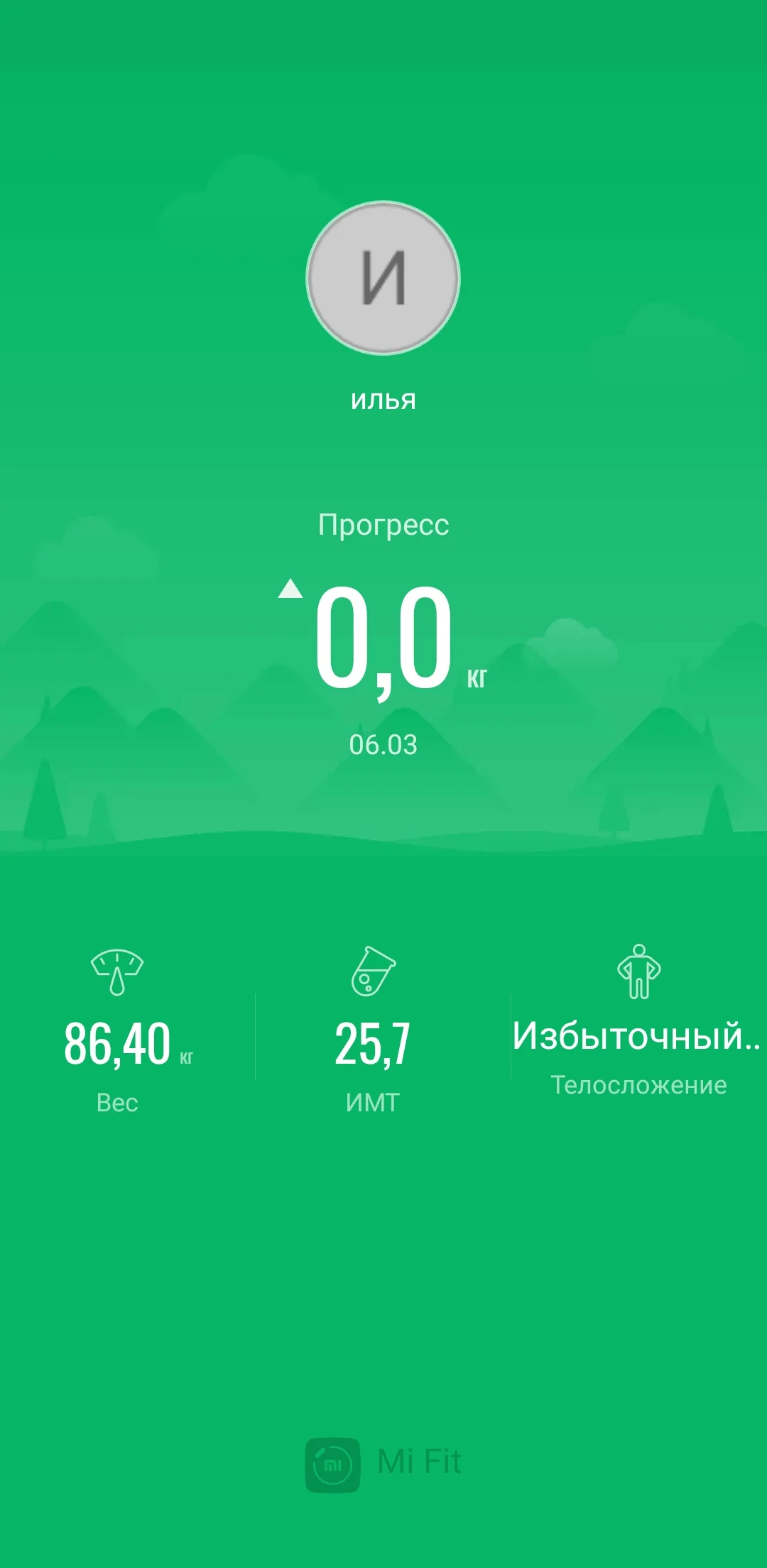This screenshot has height=1568, width=767.
Task: Expand progress details under 06.03 date
Action: [382, 743]
